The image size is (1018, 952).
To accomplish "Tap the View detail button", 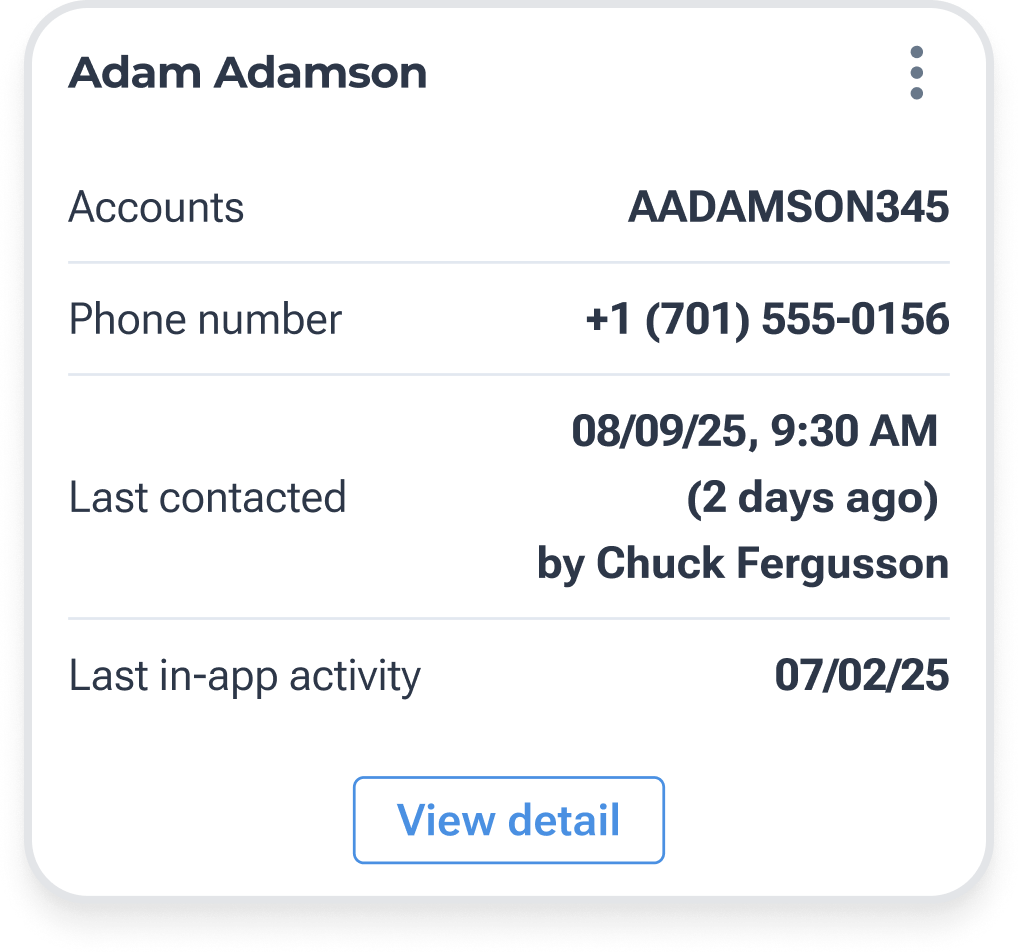I will pos(508,820).
